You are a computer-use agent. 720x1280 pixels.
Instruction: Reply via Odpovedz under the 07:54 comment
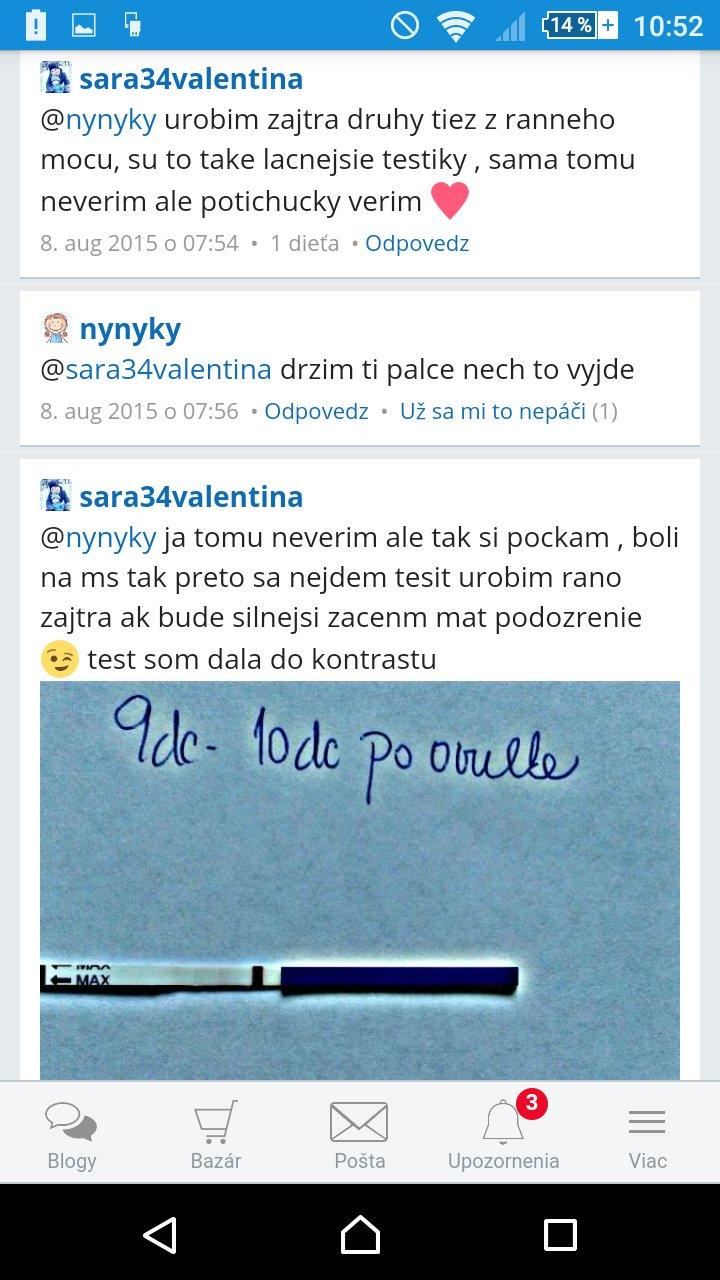[417, 243]
